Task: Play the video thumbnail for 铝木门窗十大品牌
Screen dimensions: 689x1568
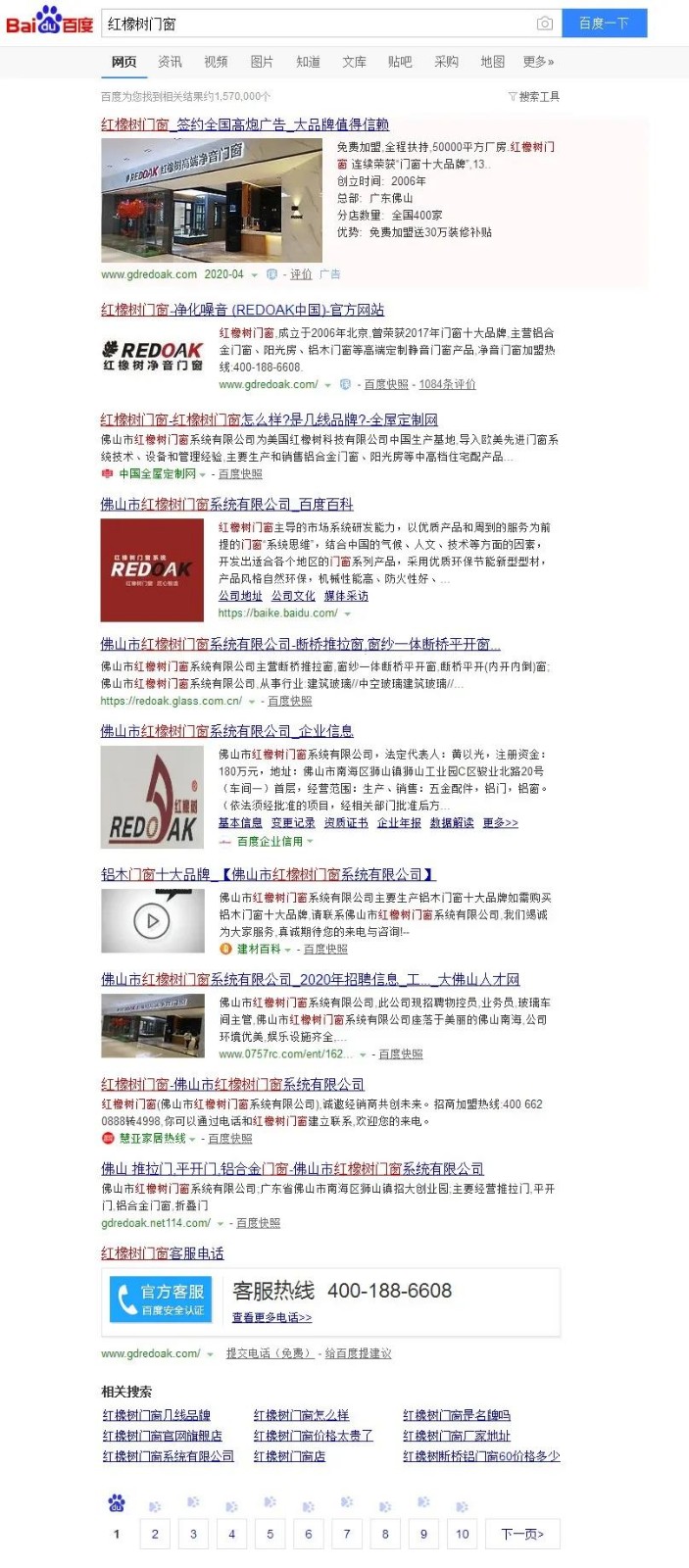Action: (x=152, y=920)
